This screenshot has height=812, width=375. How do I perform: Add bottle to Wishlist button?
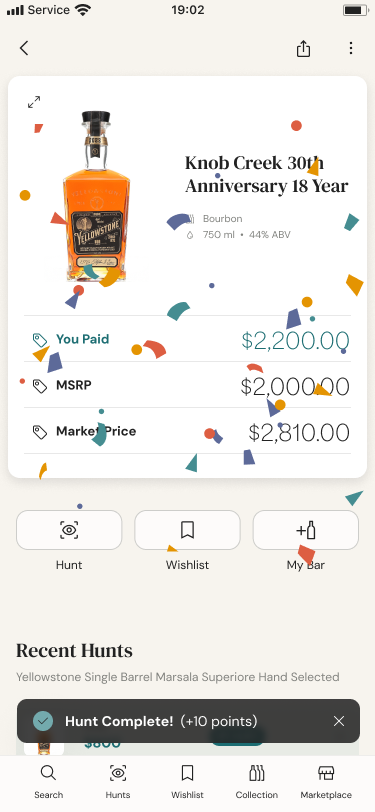point(188,530)
